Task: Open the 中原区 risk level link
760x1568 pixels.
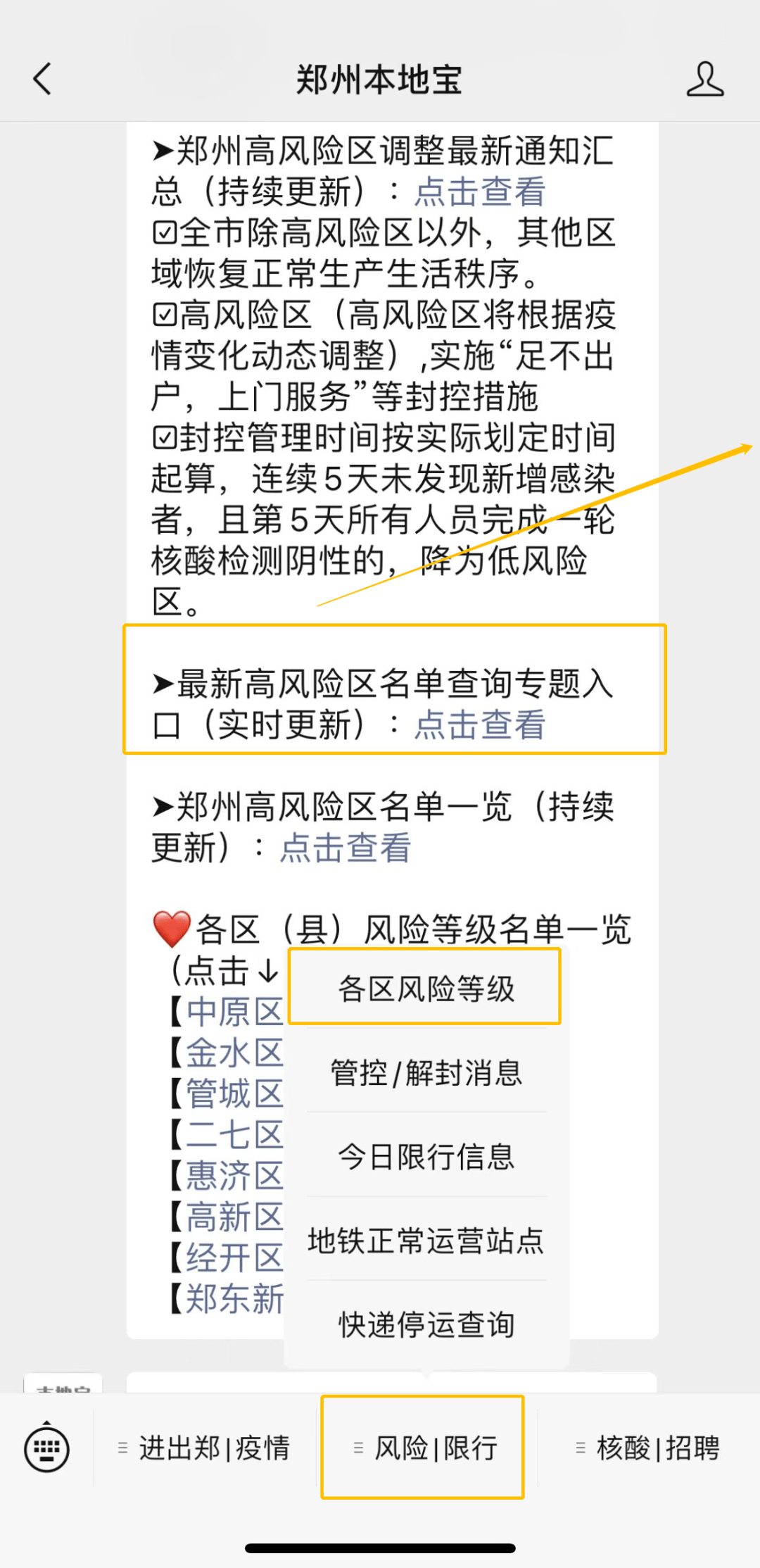Action: coord(234,1012)
